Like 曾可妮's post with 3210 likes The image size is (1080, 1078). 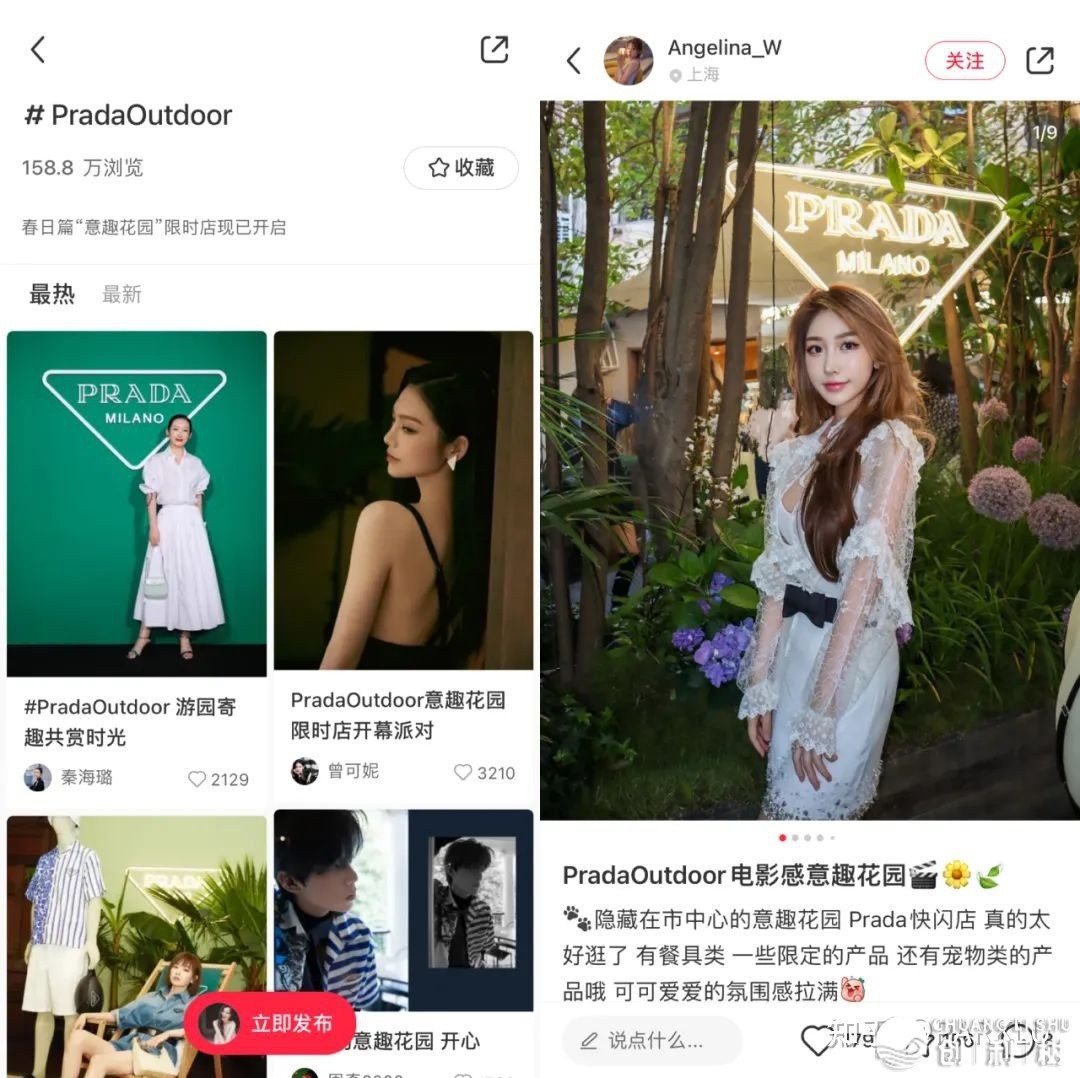[463, 772]
